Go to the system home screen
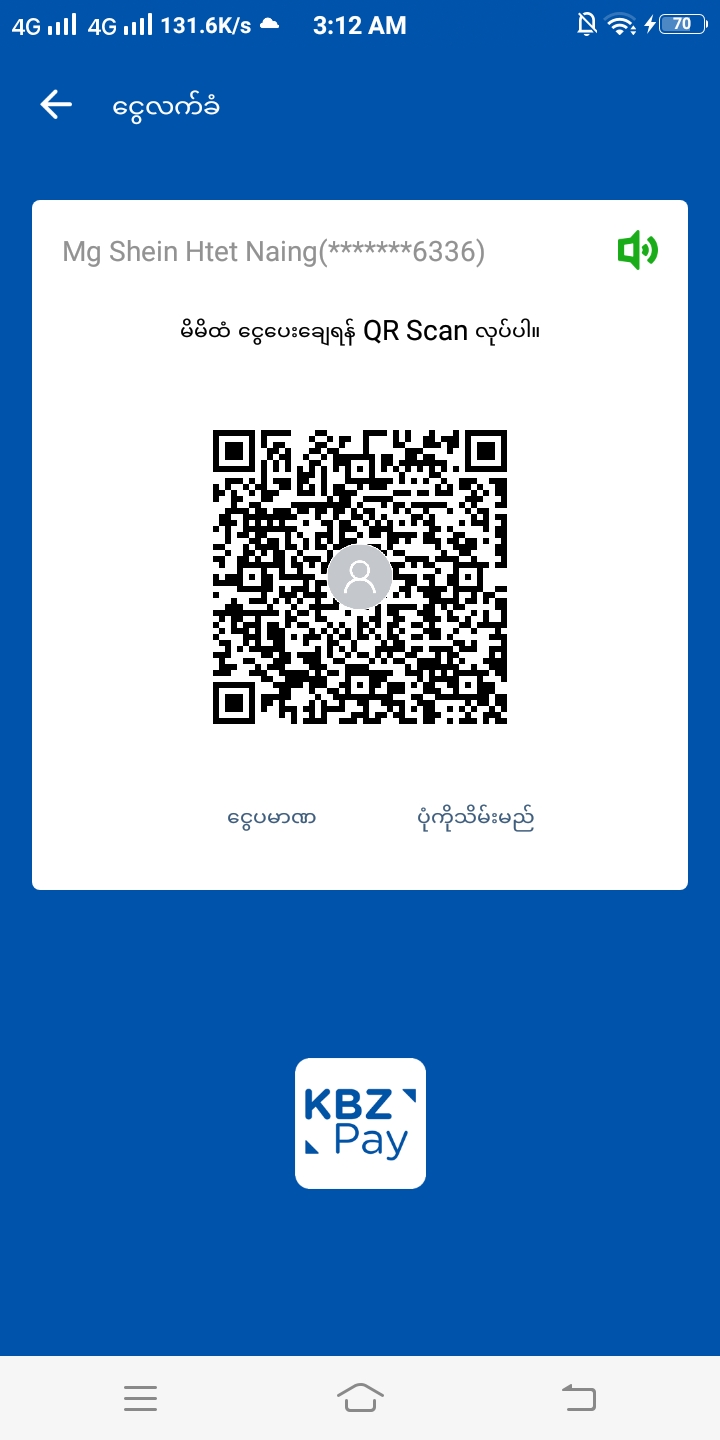Image resolution: width=720 pixels, height=1440 pixels. [360, 1398]
